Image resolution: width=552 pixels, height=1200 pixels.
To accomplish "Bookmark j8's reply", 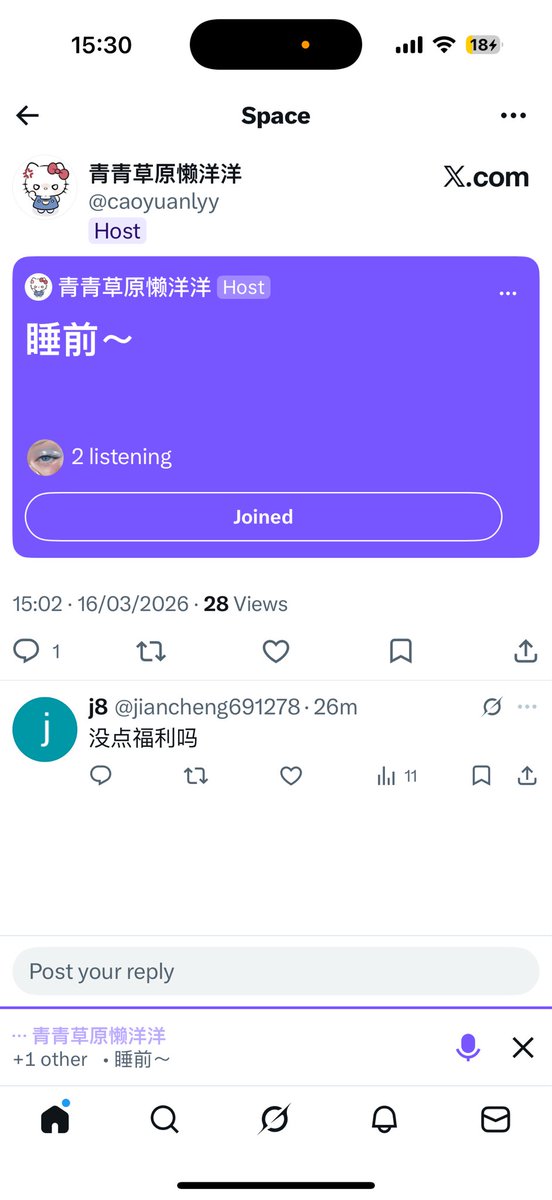I will click(x=481, y=776).
